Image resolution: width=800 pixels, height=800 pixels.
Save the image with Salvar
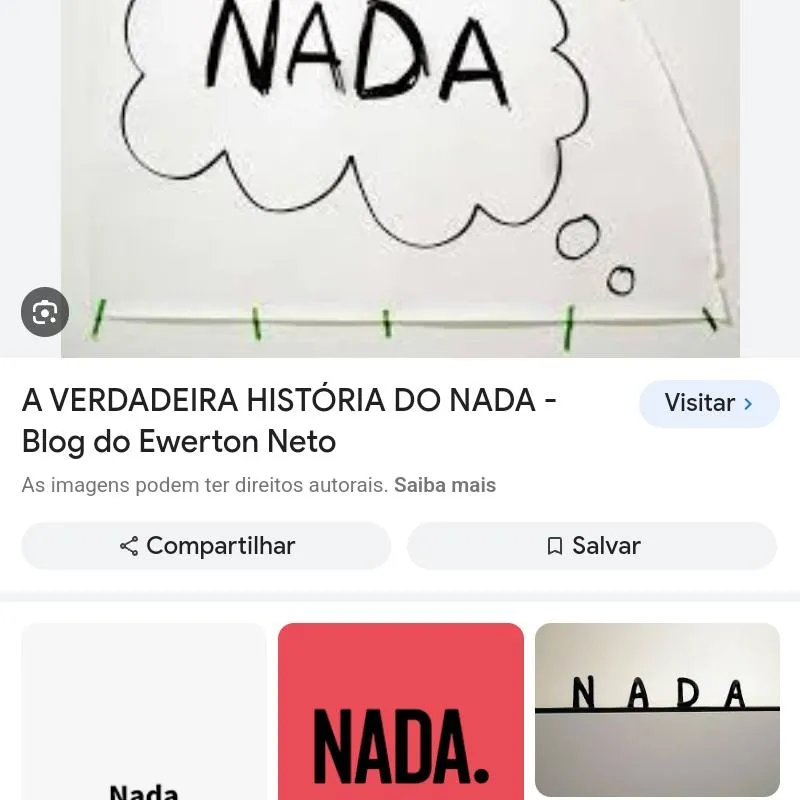591,546
